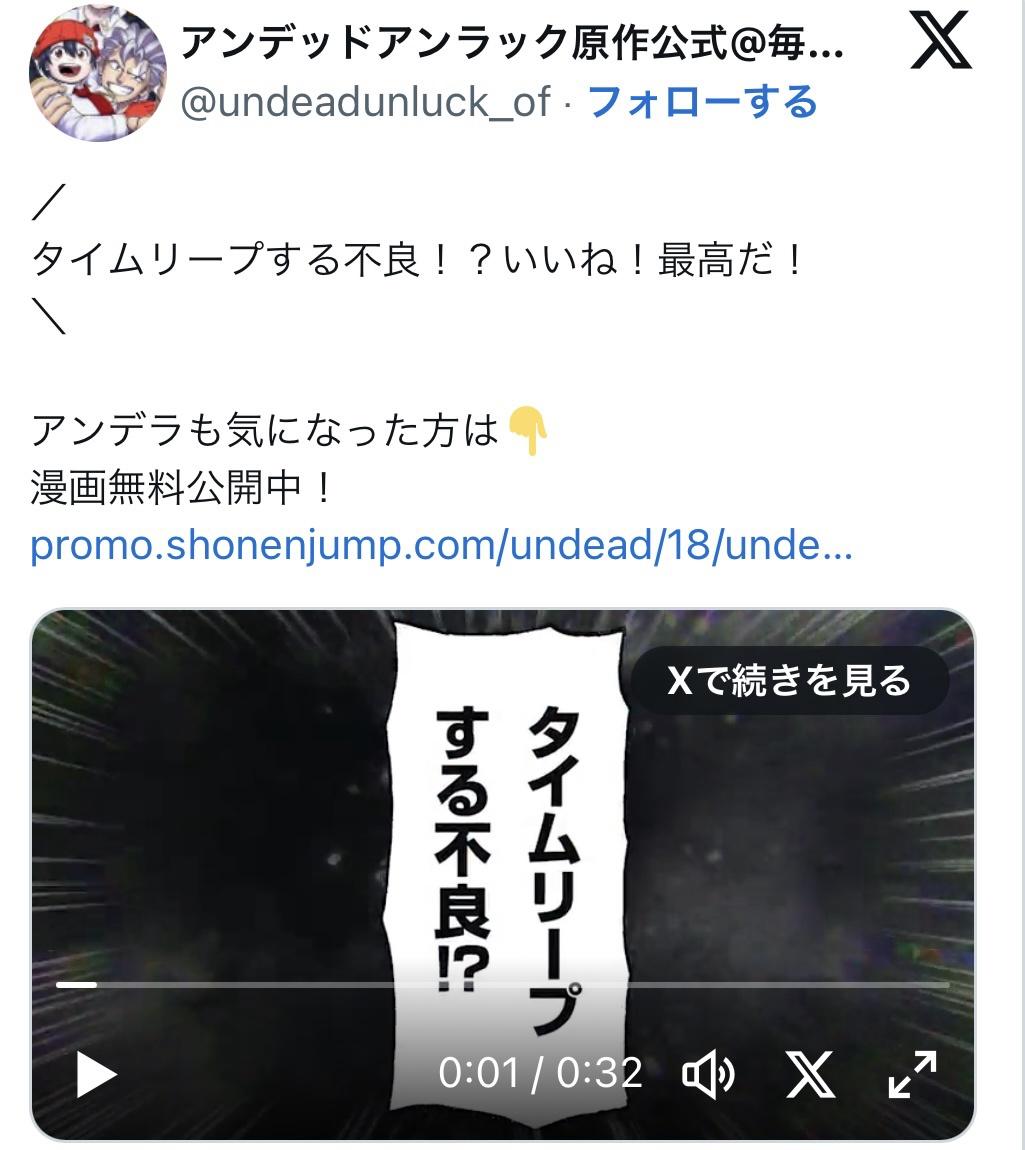Play the video
The image size is (1025, 1150).
(x=96, y=1075)
